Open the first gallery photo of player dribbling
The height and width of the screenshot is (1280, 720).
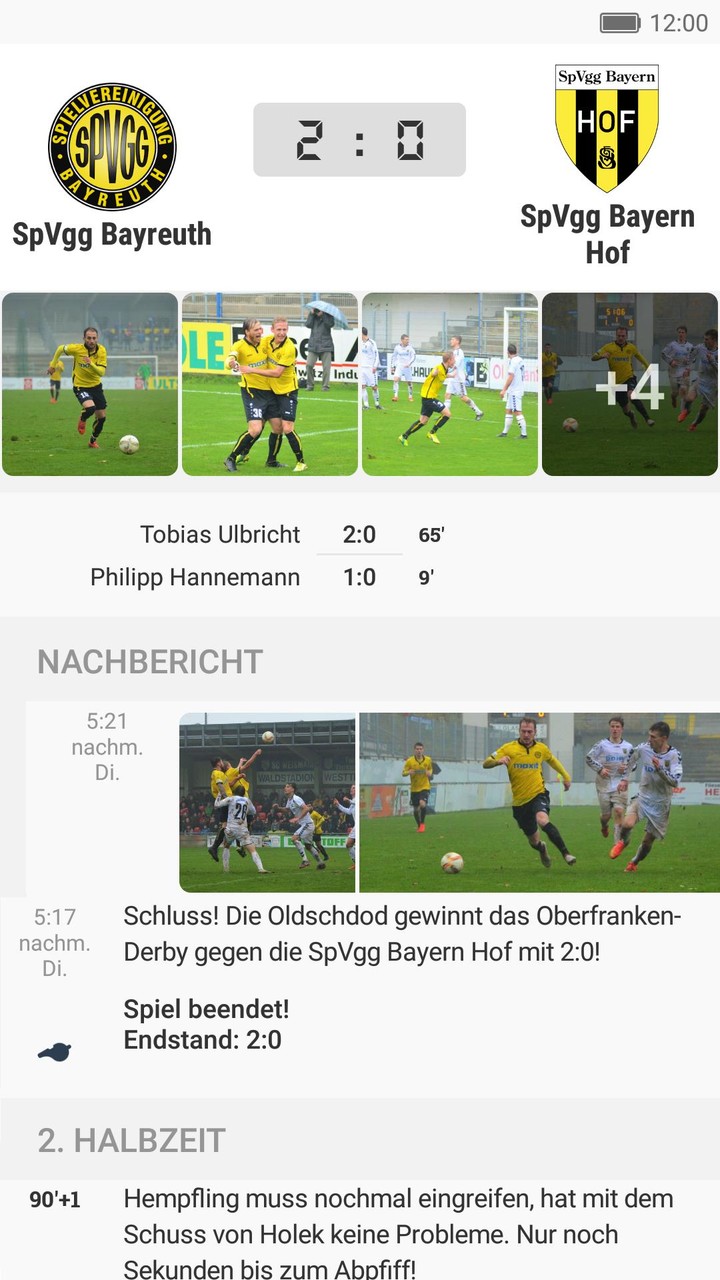[90, 384]
